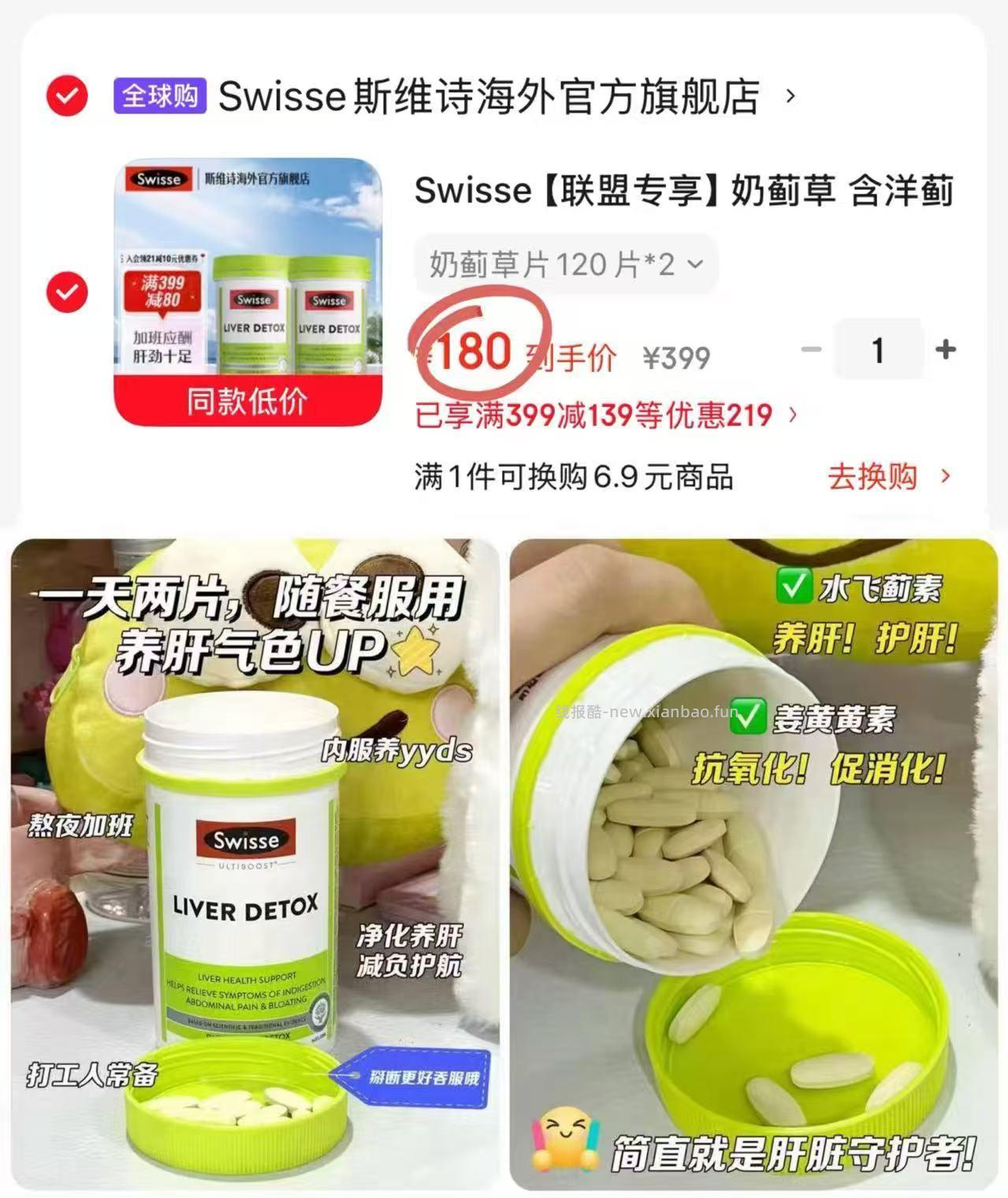Tap the 满1件可换购6.9元商品 promotion row
The height and width of the screenshot is (1198, 1008).
click(x=573, y=476)
